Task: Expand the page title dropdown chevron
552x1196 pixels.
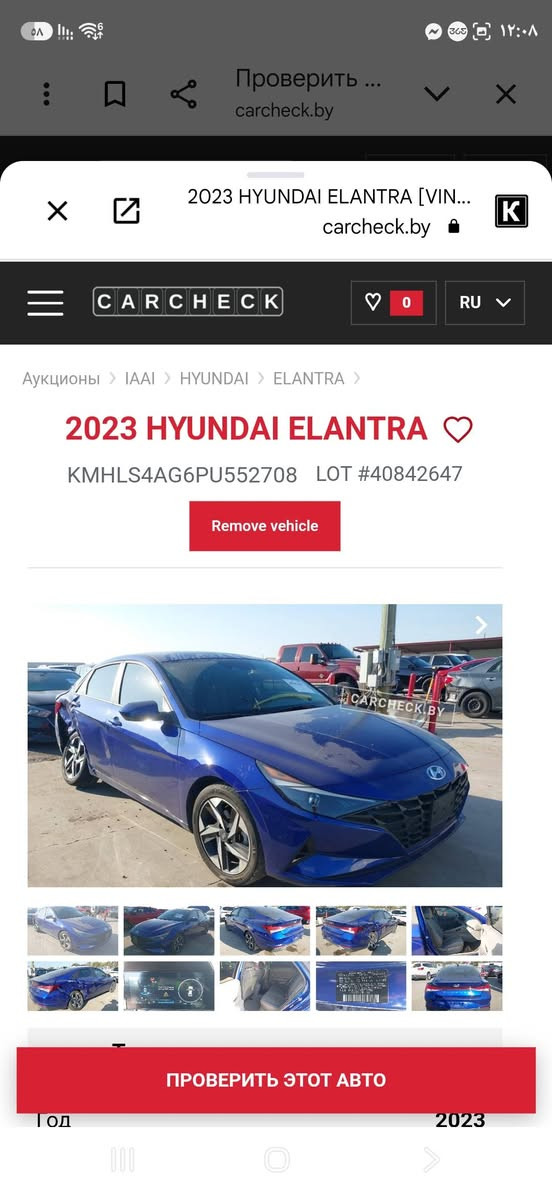Action: coord(437,94)
